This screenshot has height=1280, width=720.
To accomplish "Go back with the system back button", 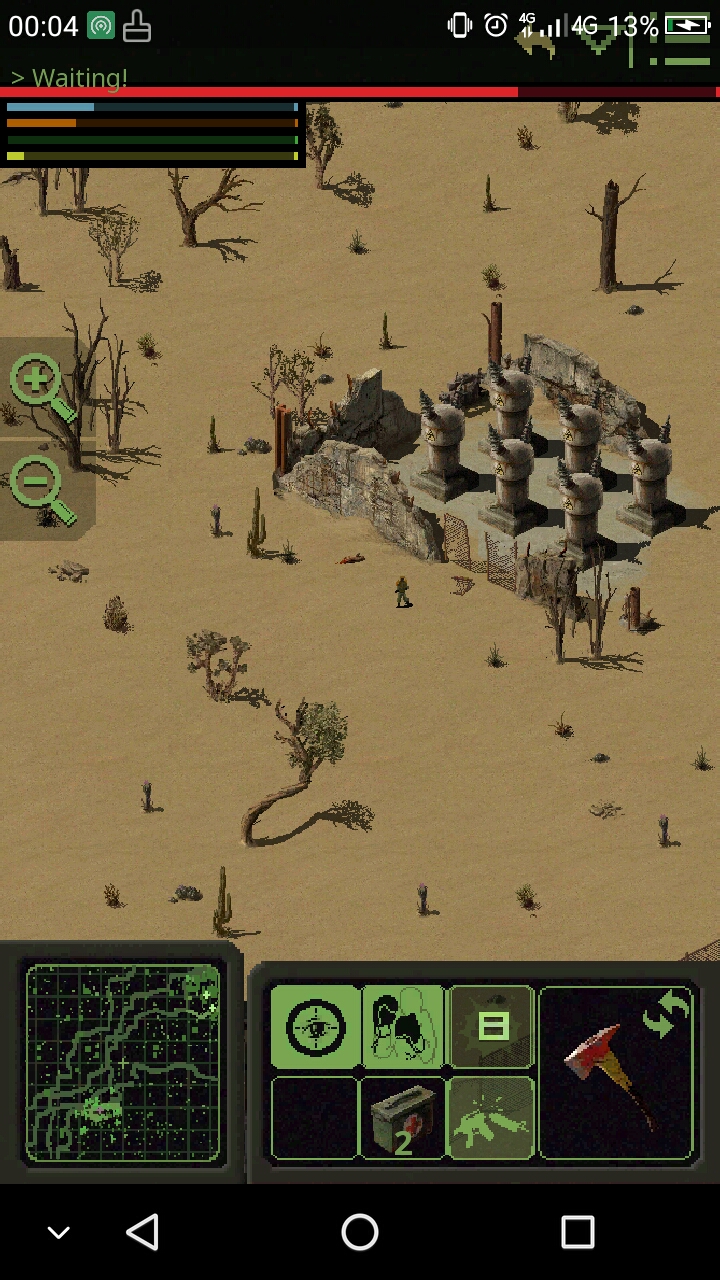I will pyautogui.click(x=143, y=1232).
